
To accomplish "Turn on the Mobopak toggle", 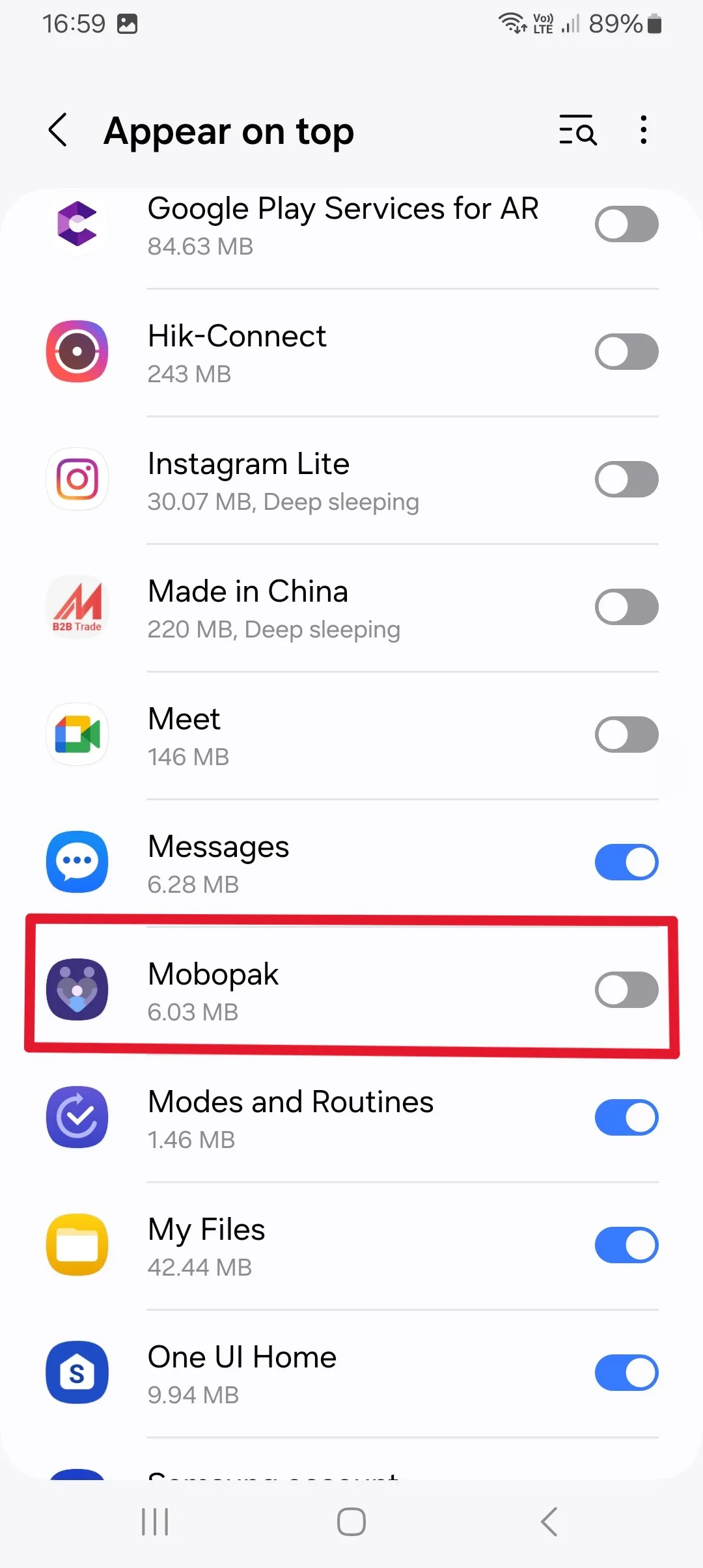I will 626,990.
